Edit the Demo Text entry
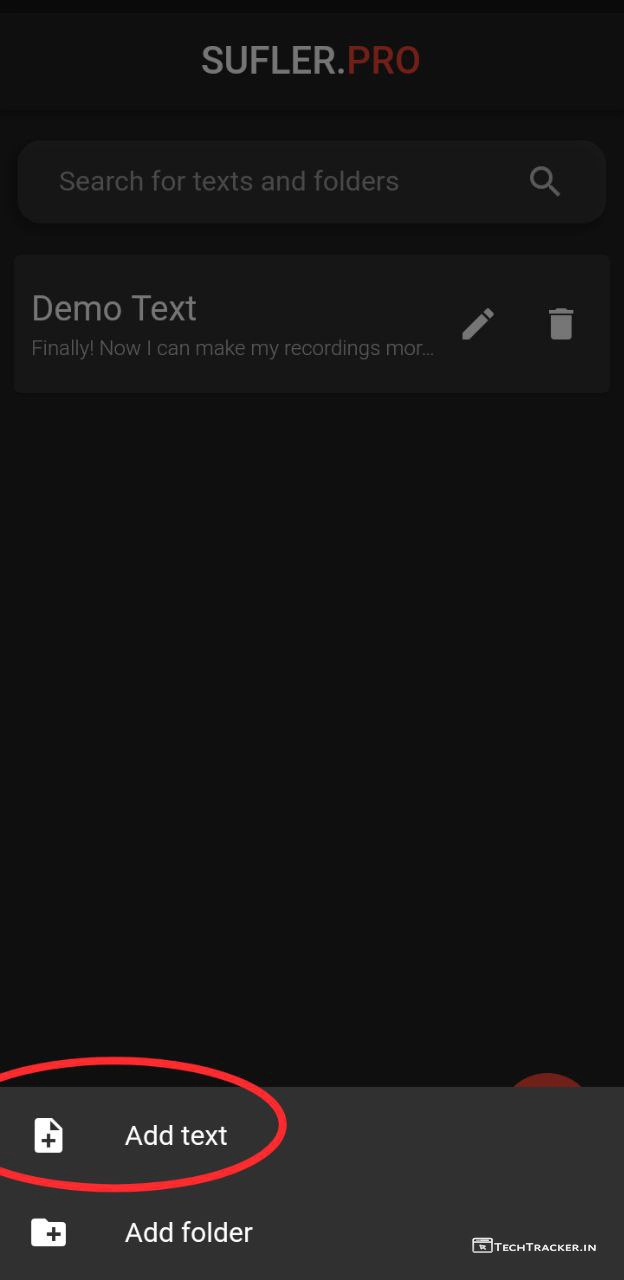Viewport: 624px width, 1280px height. [478, 324]
